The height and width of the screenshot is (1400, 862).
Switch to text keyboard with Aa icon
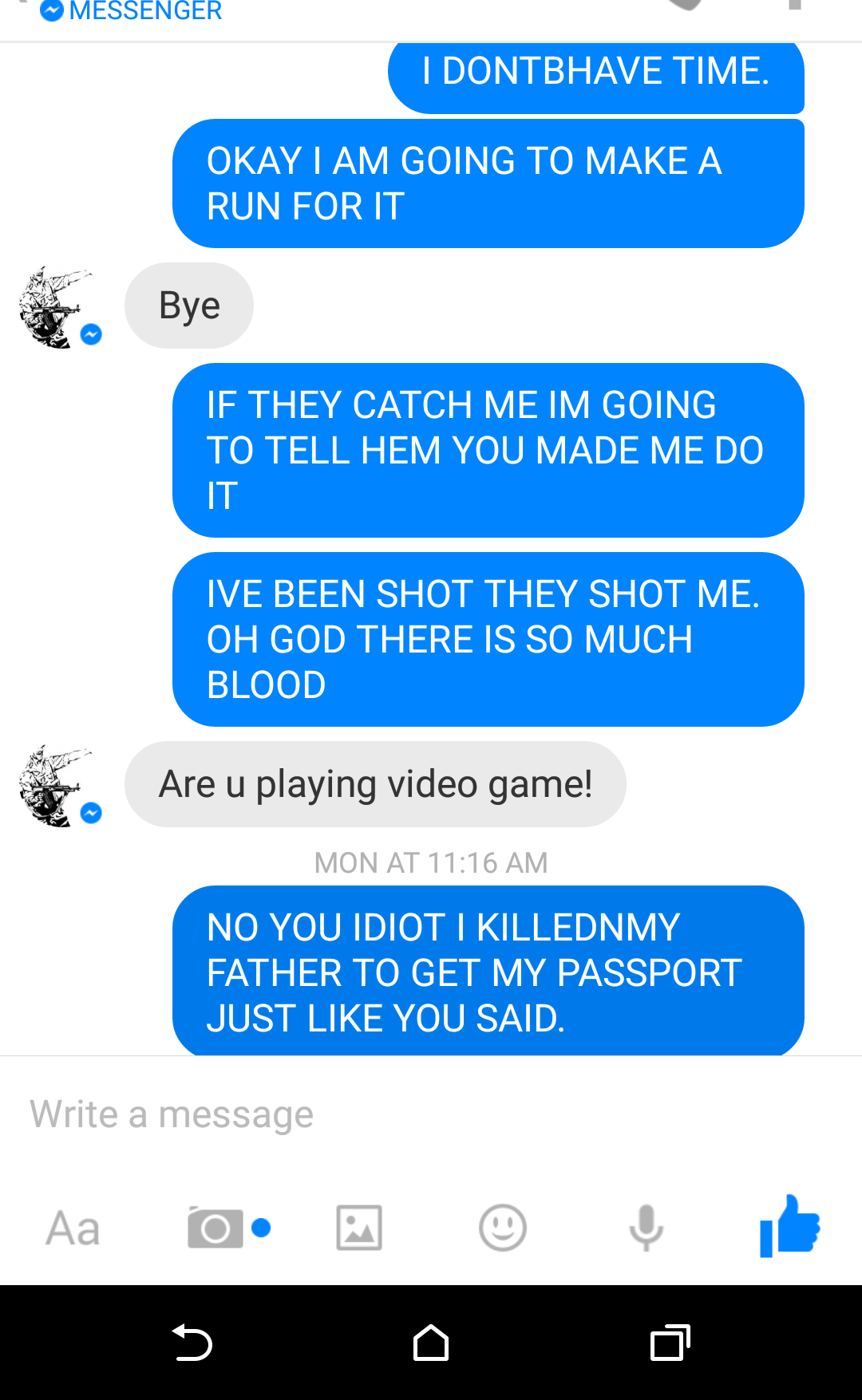click(x=73, y=1227)
